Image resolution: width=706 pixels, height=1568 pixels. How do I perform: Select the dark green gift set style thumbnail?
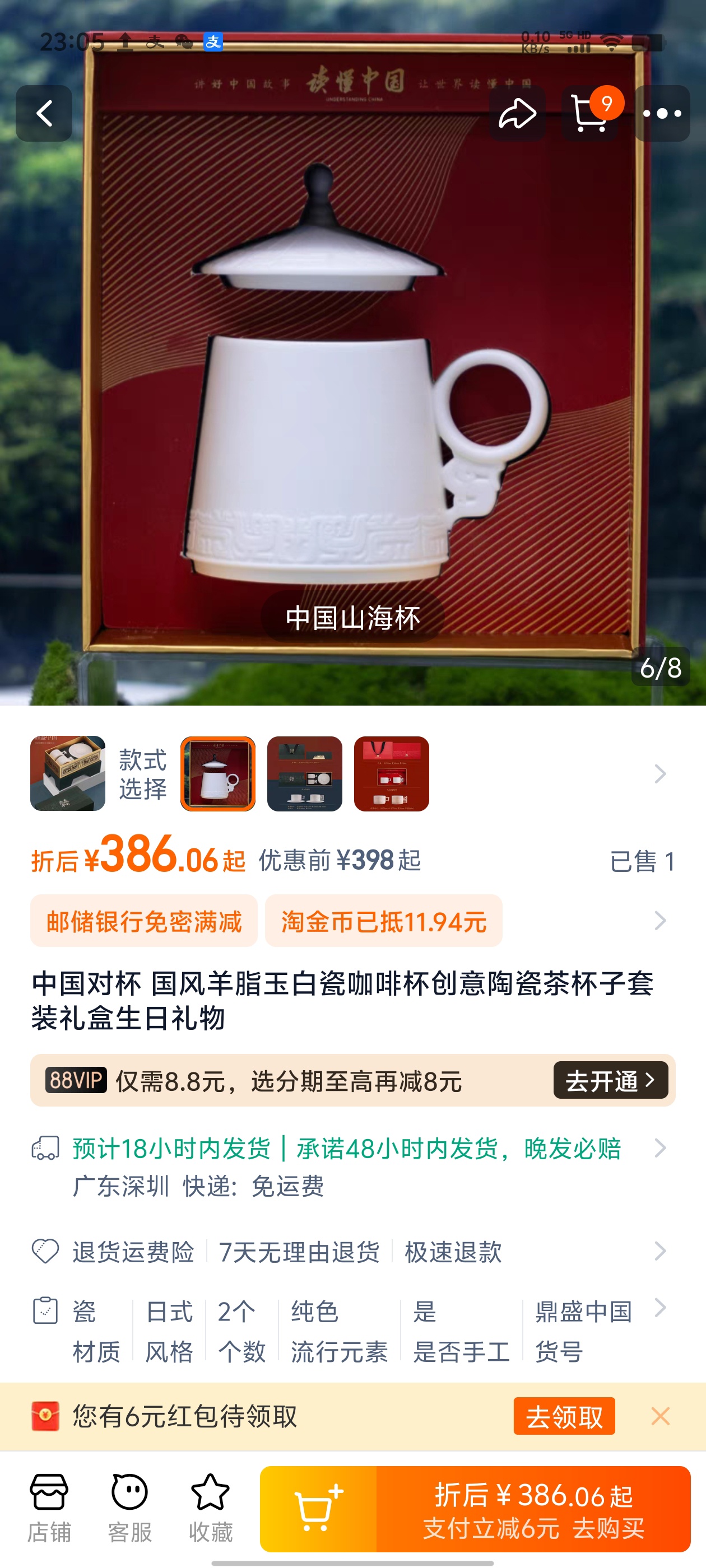[x=305, y=773]
